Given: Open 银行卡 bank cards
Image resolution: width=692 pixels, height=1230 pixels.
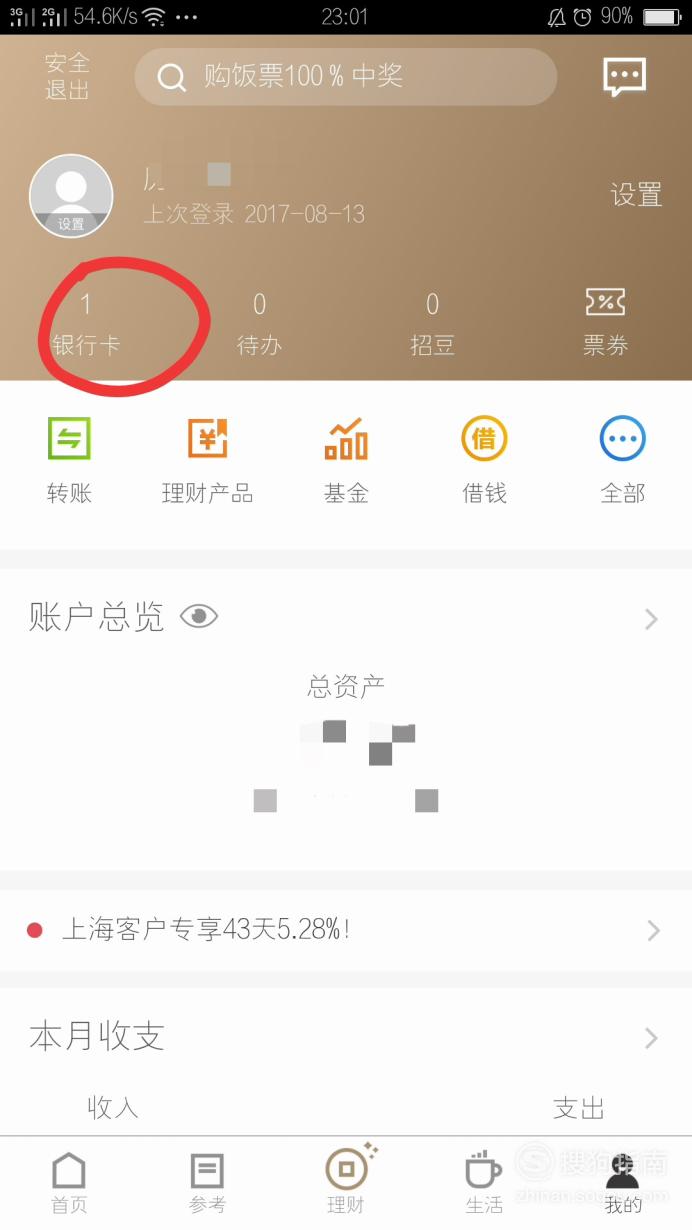Looking at the screenshot, I should coord(86,324).
